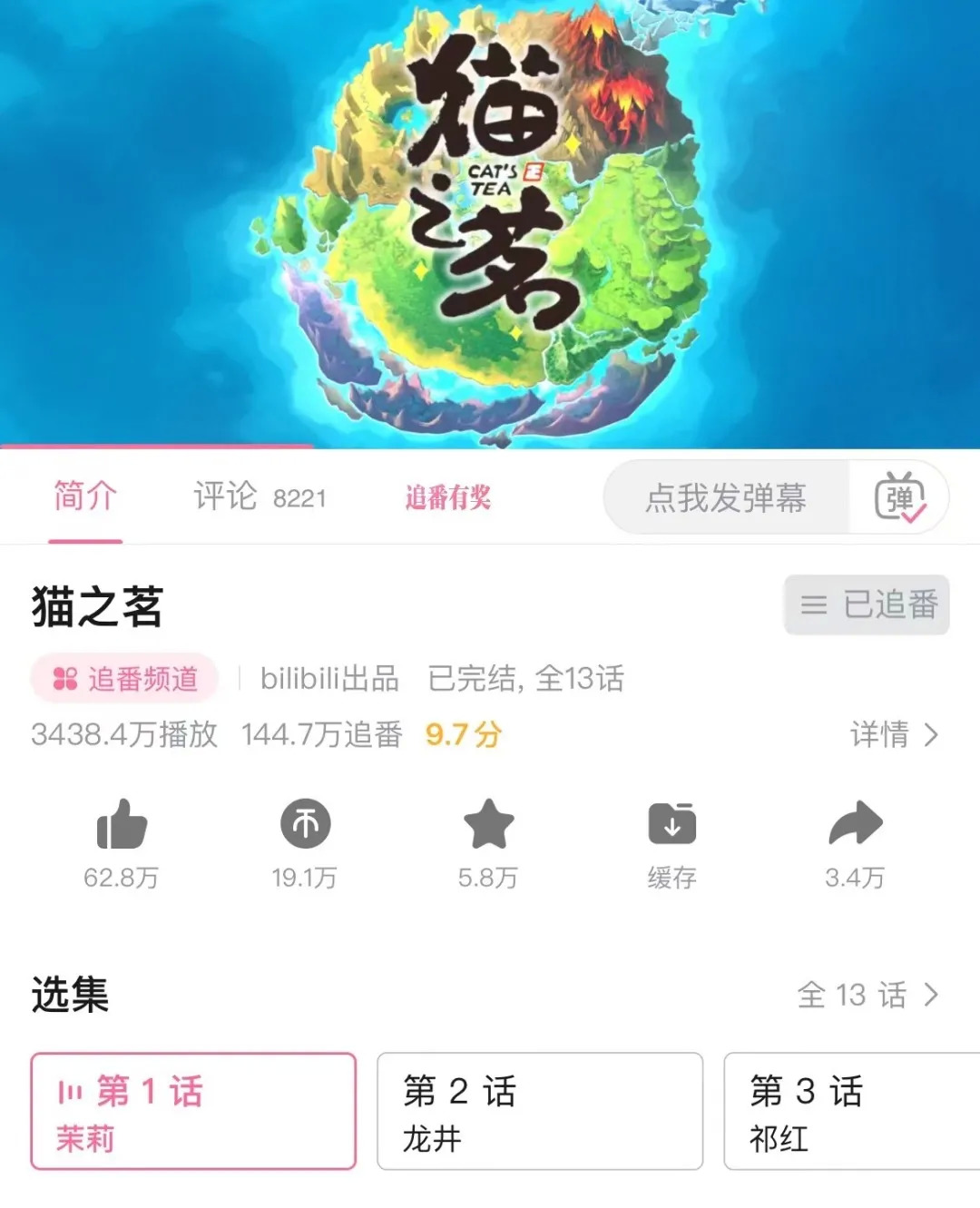Toggle the 弹 danmaku switch
The height and width of the screenshot is (1208, 980).
[899, 497]
